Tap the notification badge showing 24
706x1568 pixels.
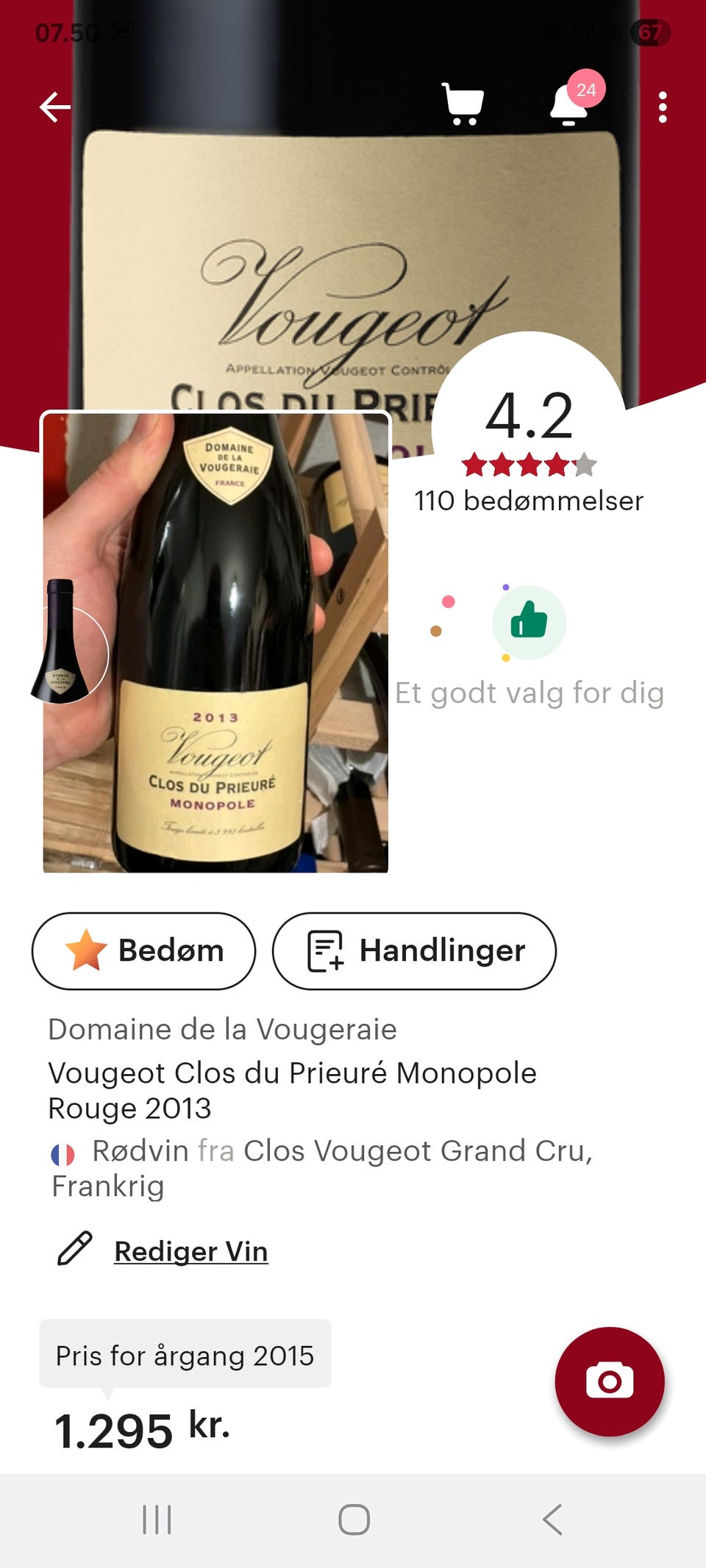[x=586, y=89]
